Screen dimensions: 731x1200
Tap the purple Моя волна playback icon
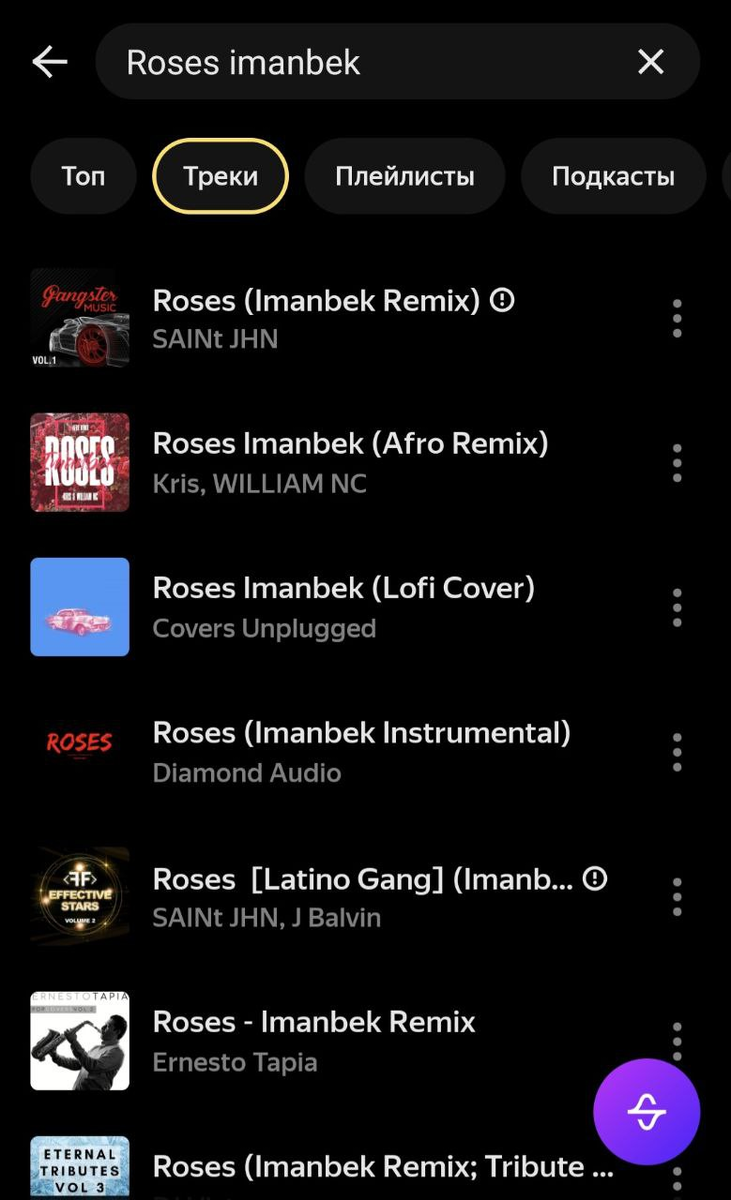click(646, 1111)
